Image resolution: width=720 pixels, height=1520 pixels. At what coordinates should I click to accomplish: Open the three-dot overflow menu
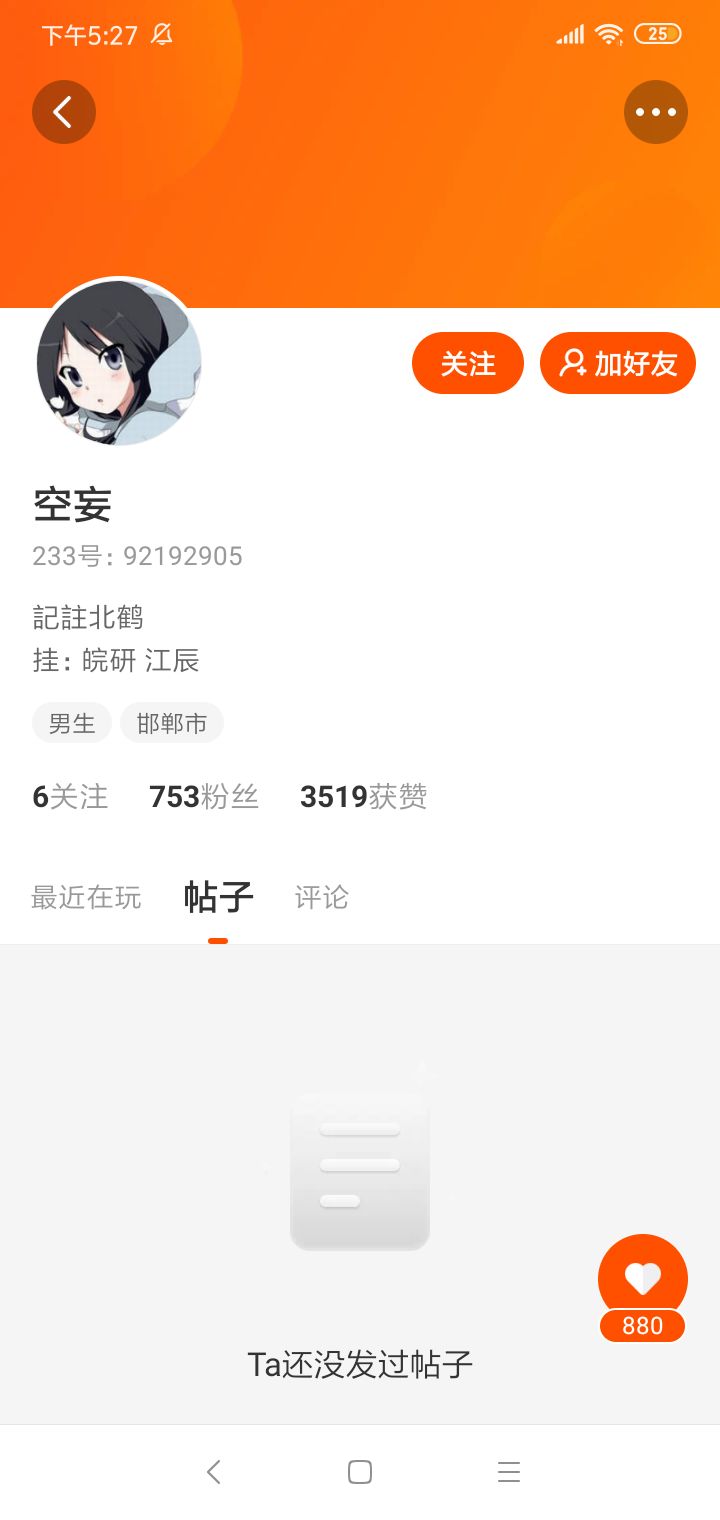656,112
